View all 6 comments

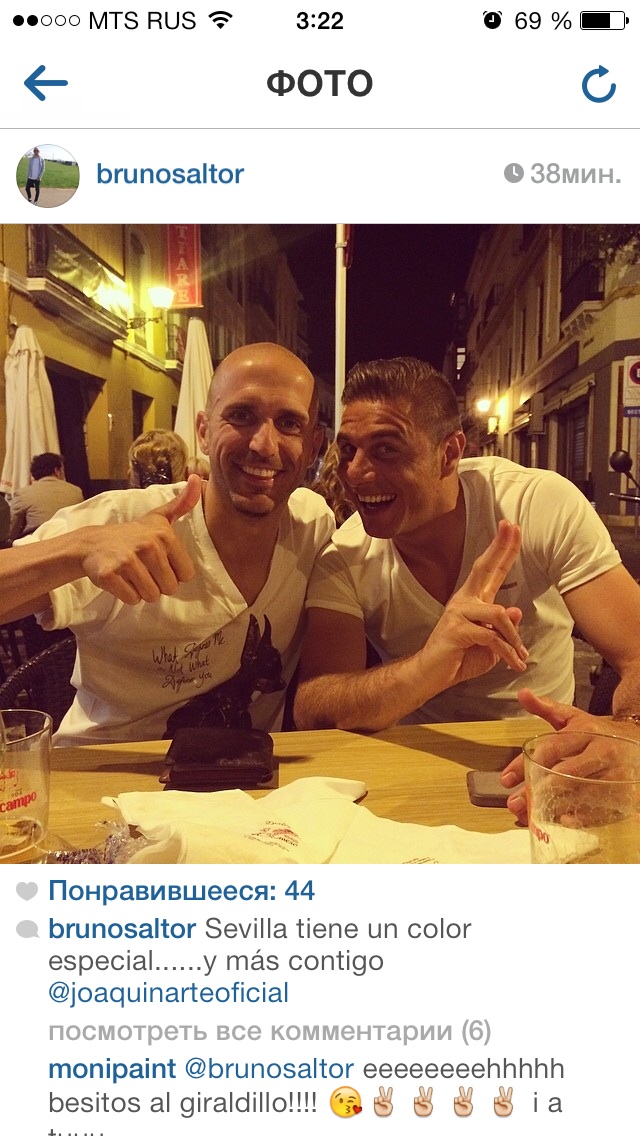click(x=269, y=1031)
